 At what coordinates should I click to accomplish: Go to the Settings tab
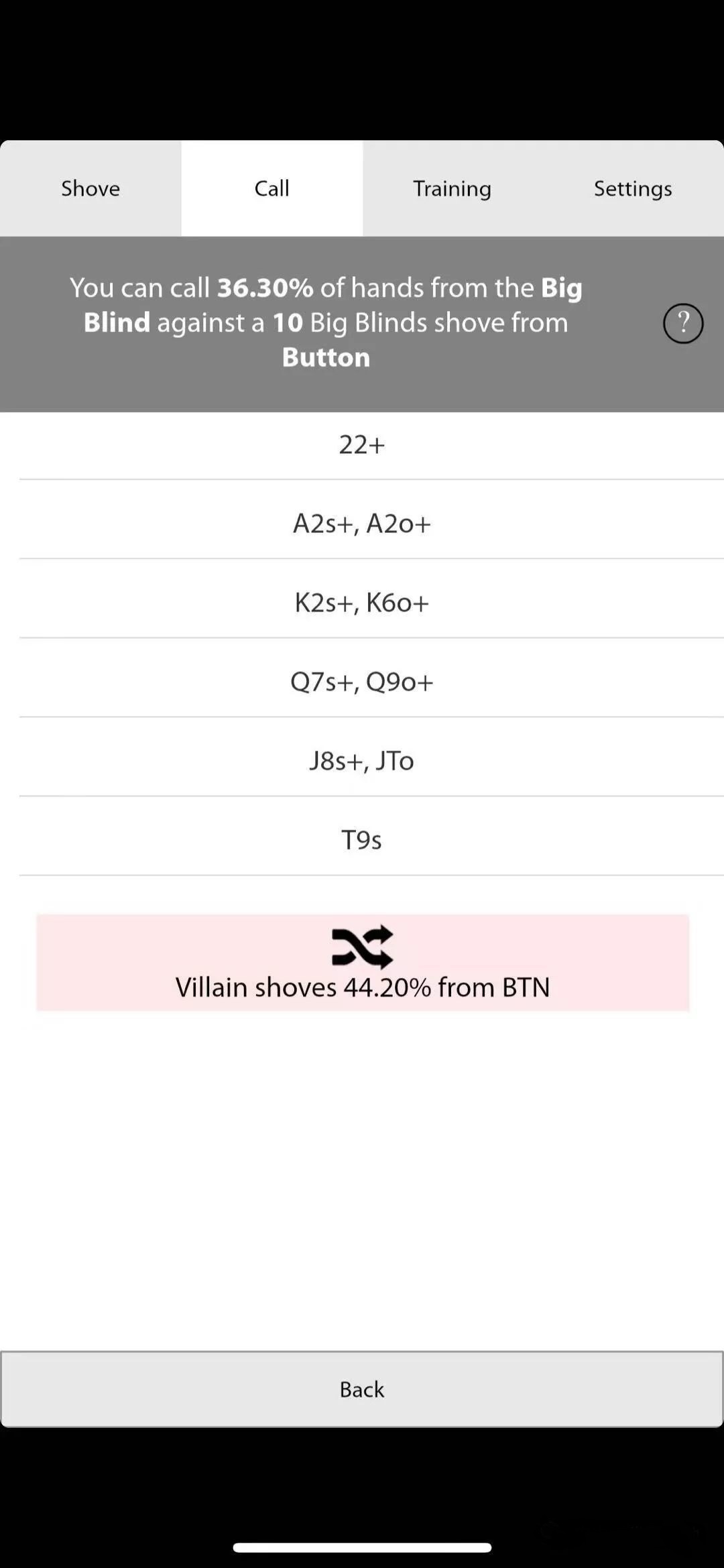(633, 188)
